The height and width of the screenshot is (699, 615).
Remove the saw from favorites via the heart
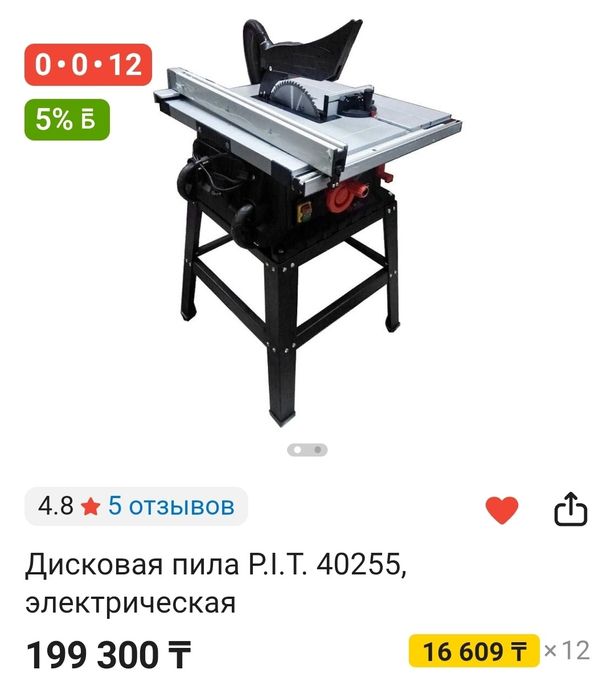502,510
